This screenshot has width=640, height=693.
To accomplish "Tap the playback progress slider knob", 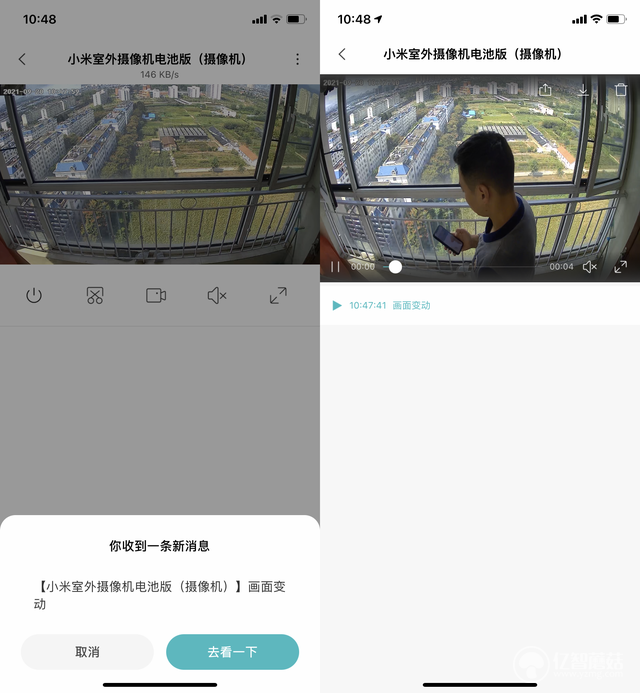I will click(395, 267).
